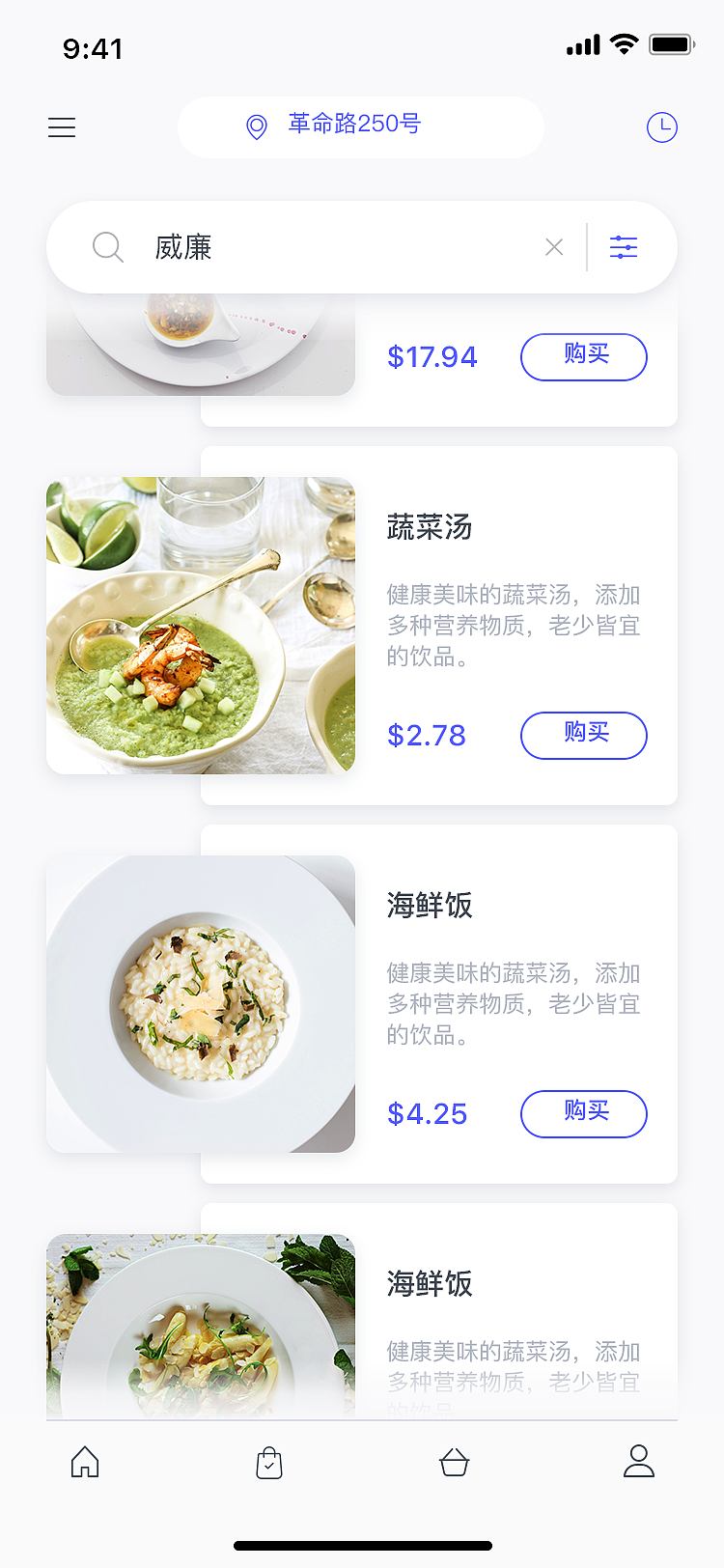Select the location pin icon in address bar
This screenshot has height=1568, width=724.
(x=255, y=126)
